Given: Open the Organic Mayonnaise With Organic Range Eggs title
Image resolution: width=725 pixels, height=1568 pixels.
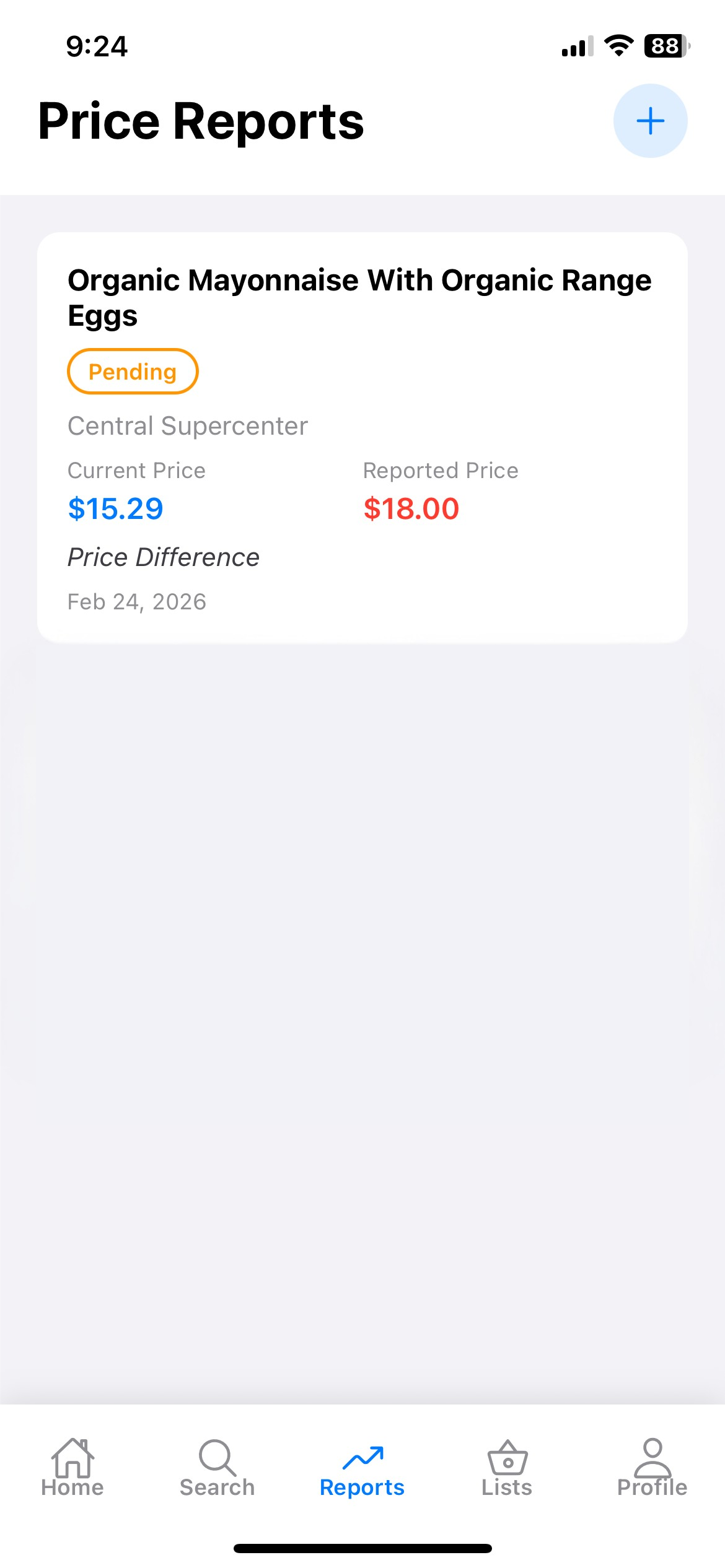Looking at the screenshot, I should pos(359,297).
